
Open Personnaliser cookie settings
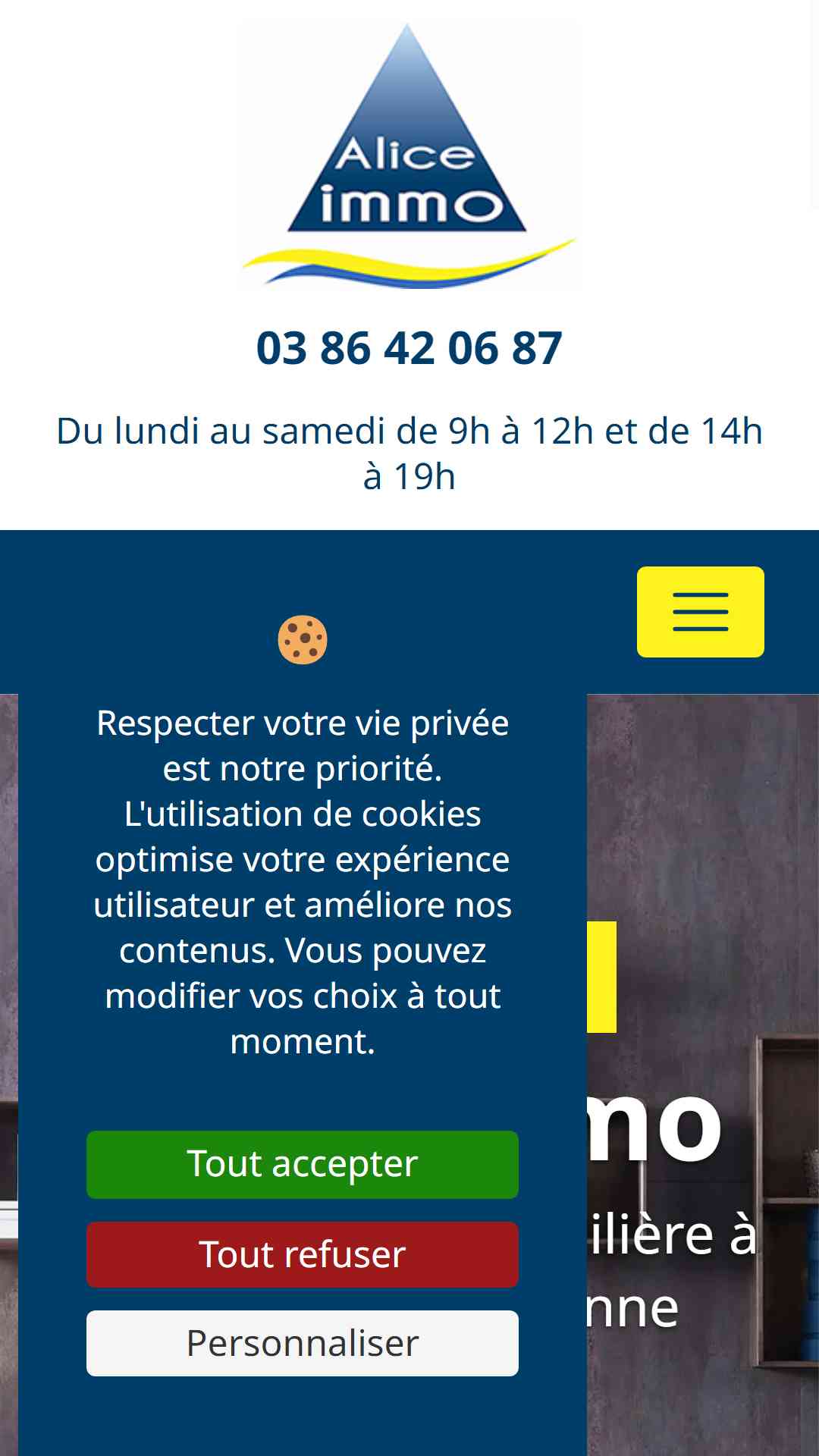coord(303,1343)
